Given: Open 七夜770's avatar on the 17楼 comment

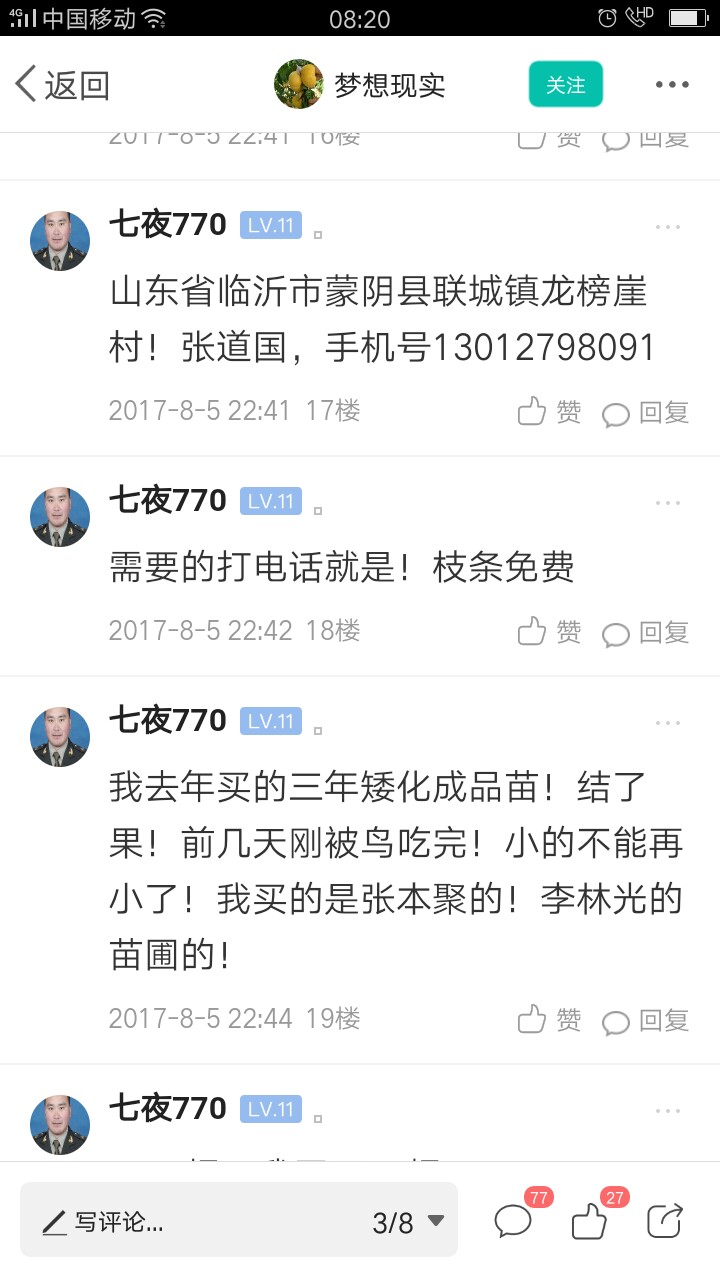Looking at the screenshot, I should click(x=60, y=241).
